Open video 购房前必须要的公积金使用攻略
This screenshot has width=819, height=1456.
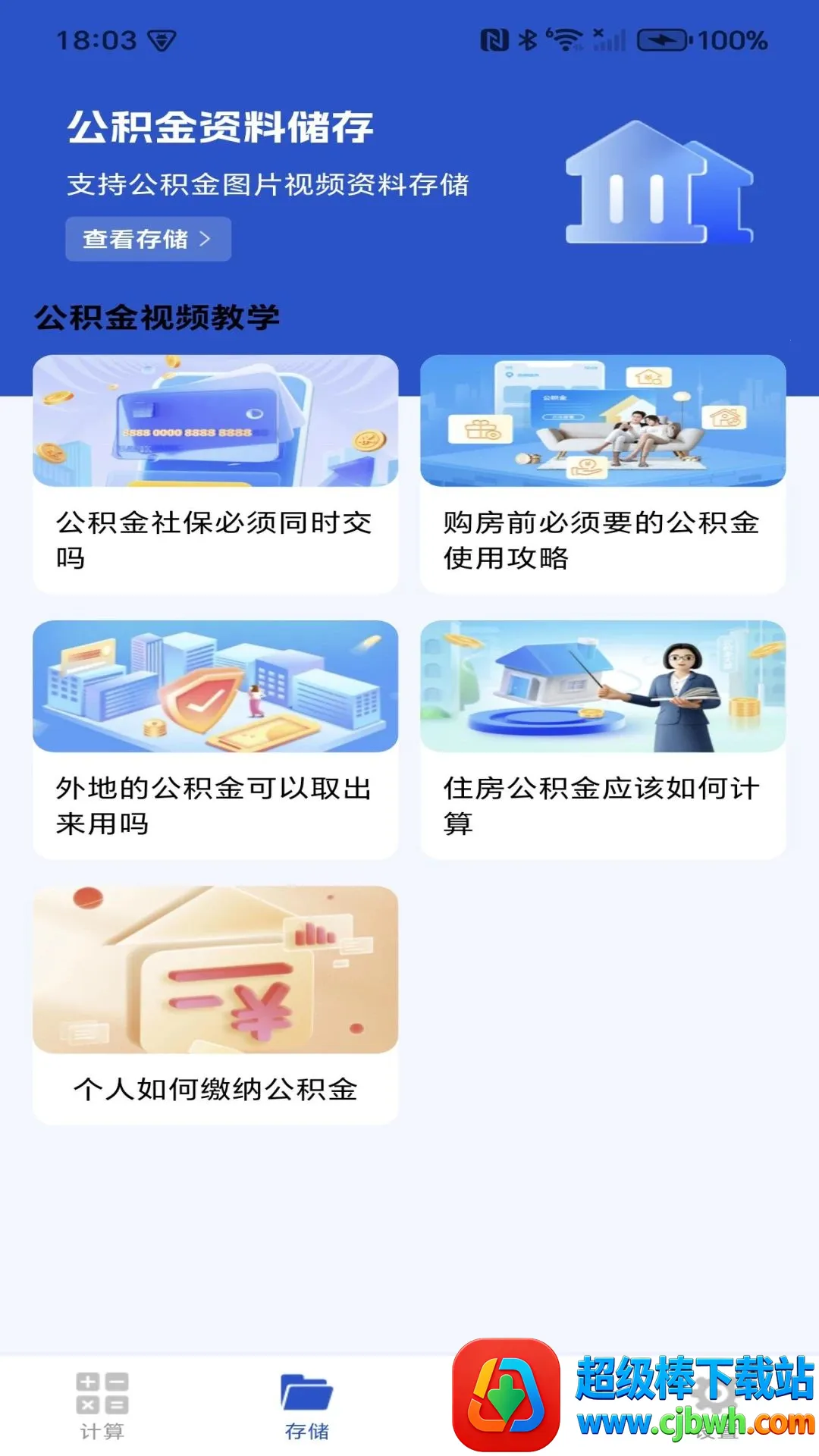pyautogui.click(x=603, y=474)
